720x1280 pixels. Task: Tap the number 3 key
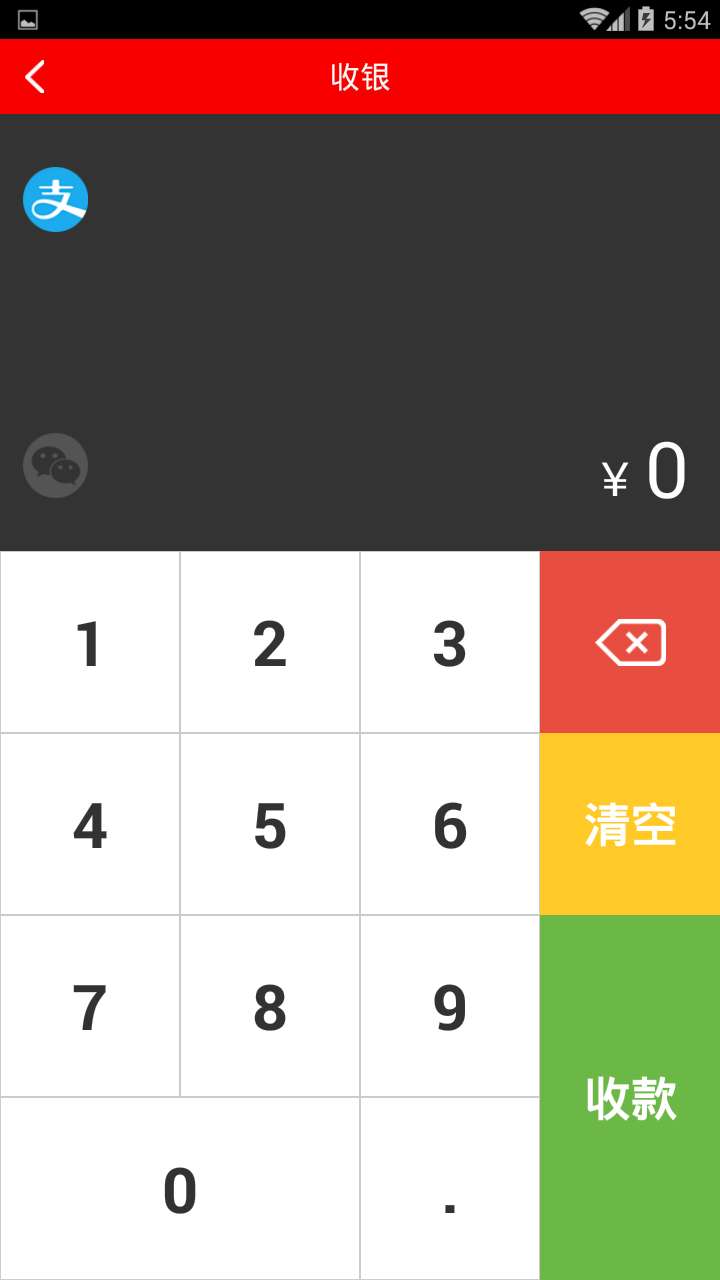pyautogui.click(x=450, y=643)
